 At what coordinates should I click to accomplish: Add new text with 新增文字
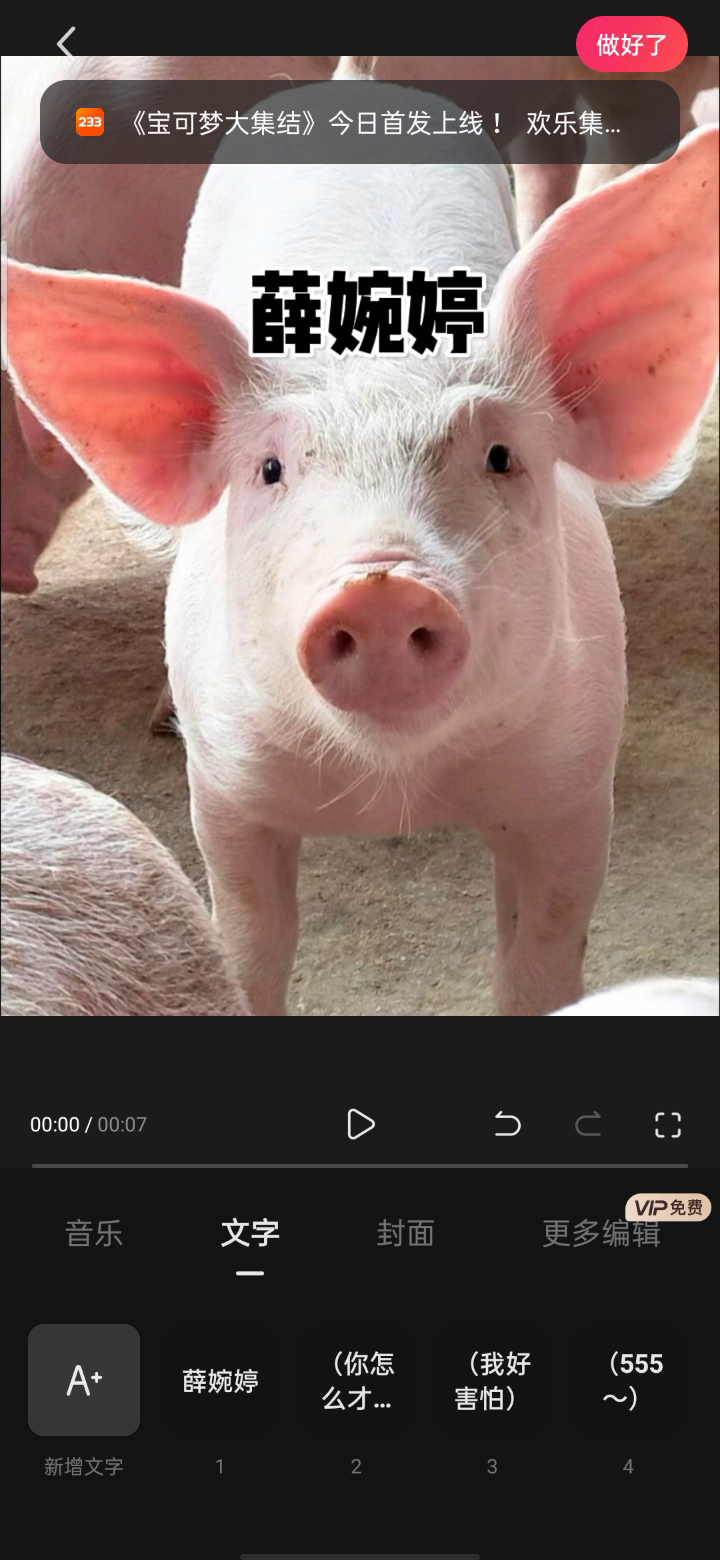tap(84, 1380)
